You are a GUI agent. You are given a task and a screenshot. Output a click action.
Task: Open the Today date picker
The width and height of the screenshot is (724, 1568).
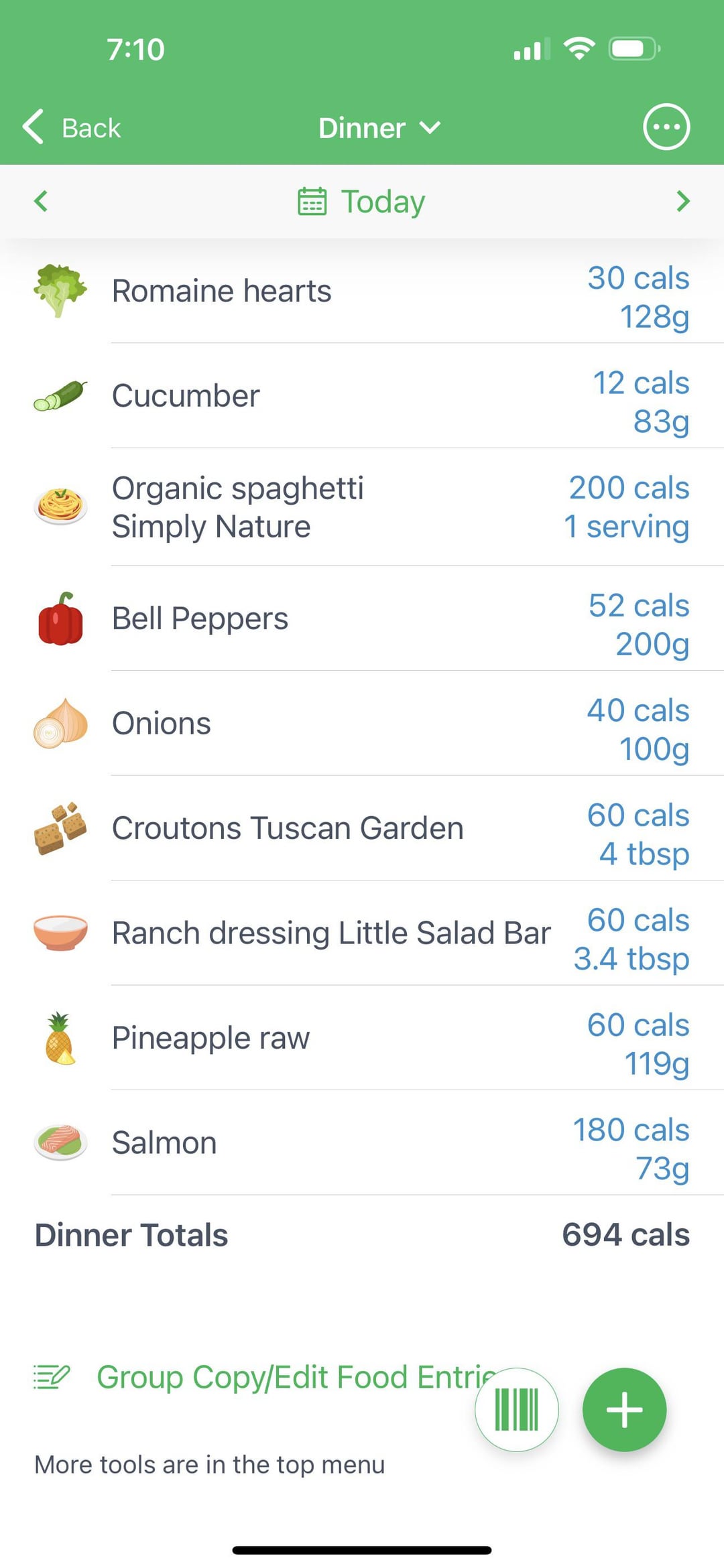tap(362, 201)
